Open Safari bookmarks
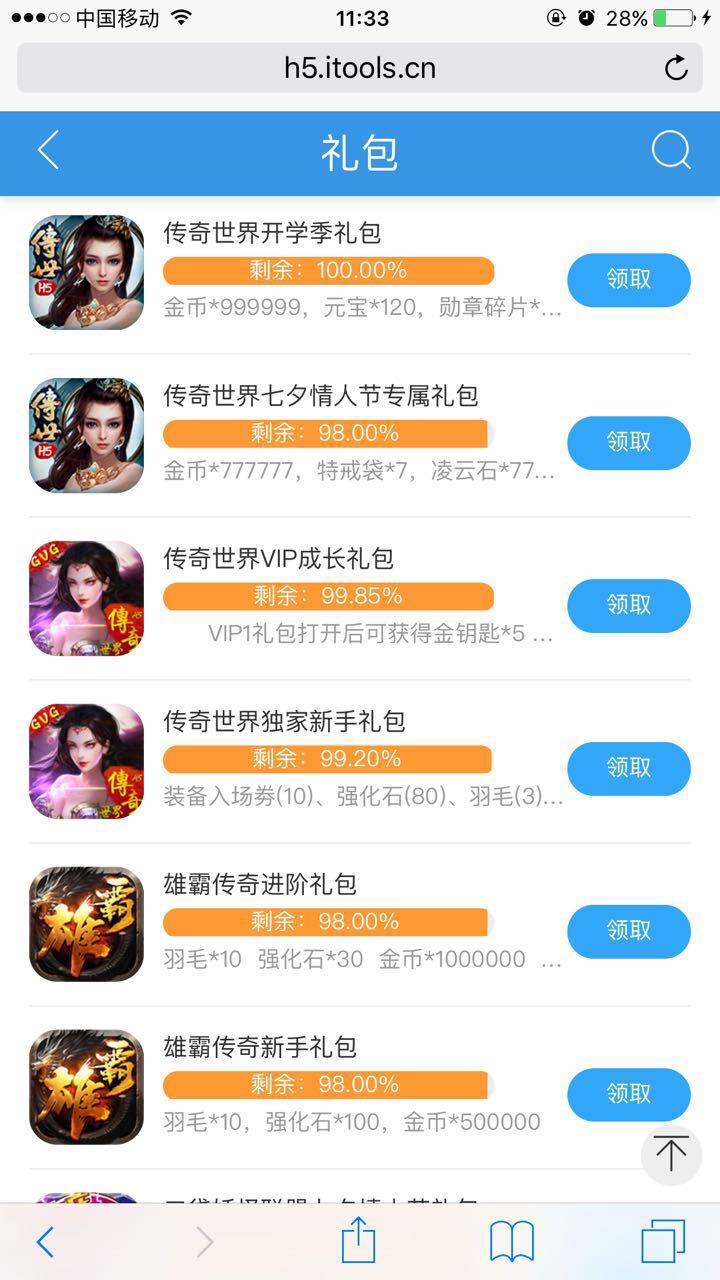This screenshot has width=720, height=1280. 511,1242
